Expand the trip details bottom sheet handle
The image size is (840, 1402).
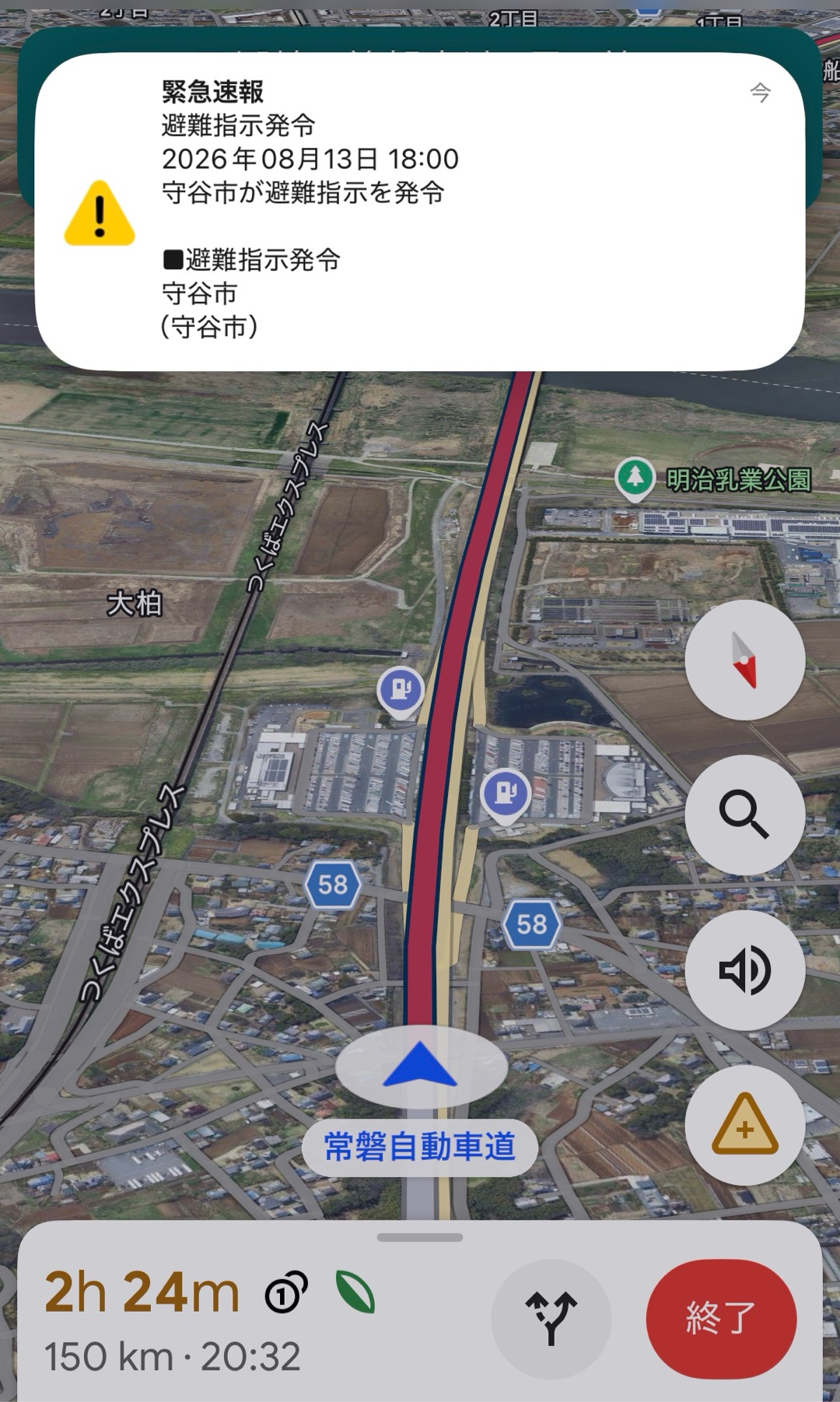420,1237
